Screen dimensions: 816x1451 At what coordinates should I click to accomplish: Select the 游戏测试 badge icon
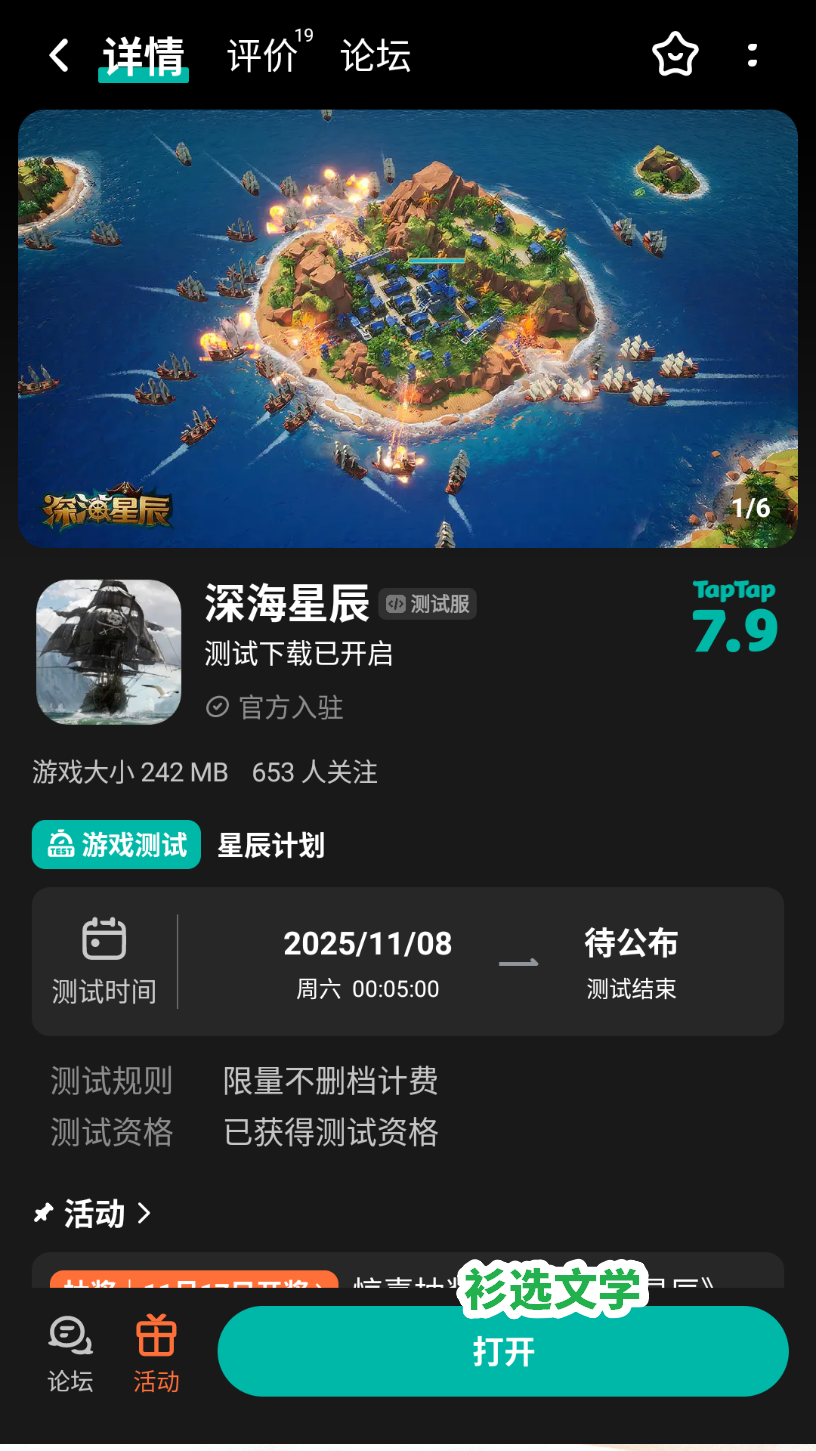60,845
